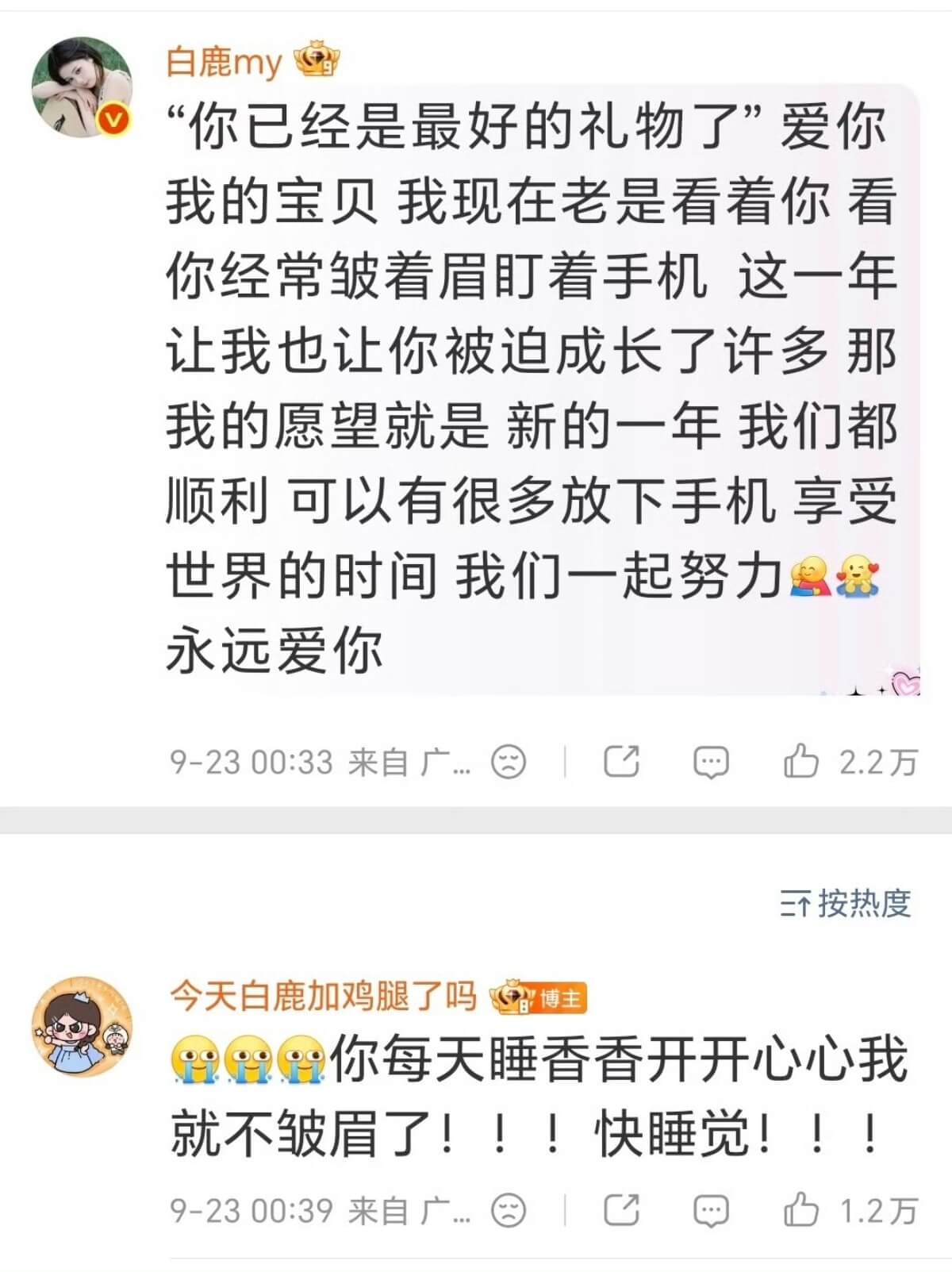Open the 白鹿my username link
Screen dimensions: 952x1272
point(225,61)
